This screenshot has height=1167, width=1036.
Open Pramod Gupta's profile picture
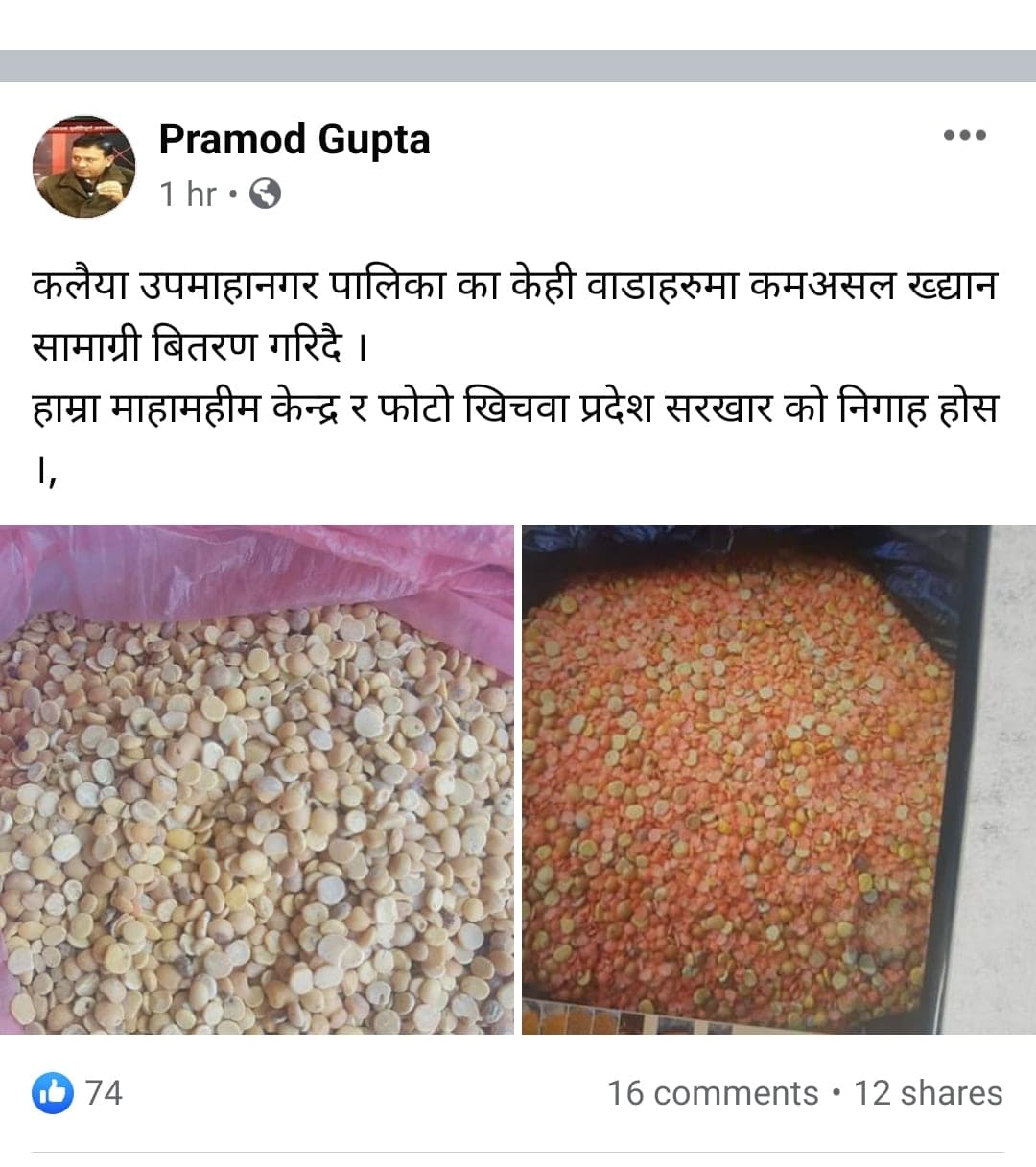point(83,167)
